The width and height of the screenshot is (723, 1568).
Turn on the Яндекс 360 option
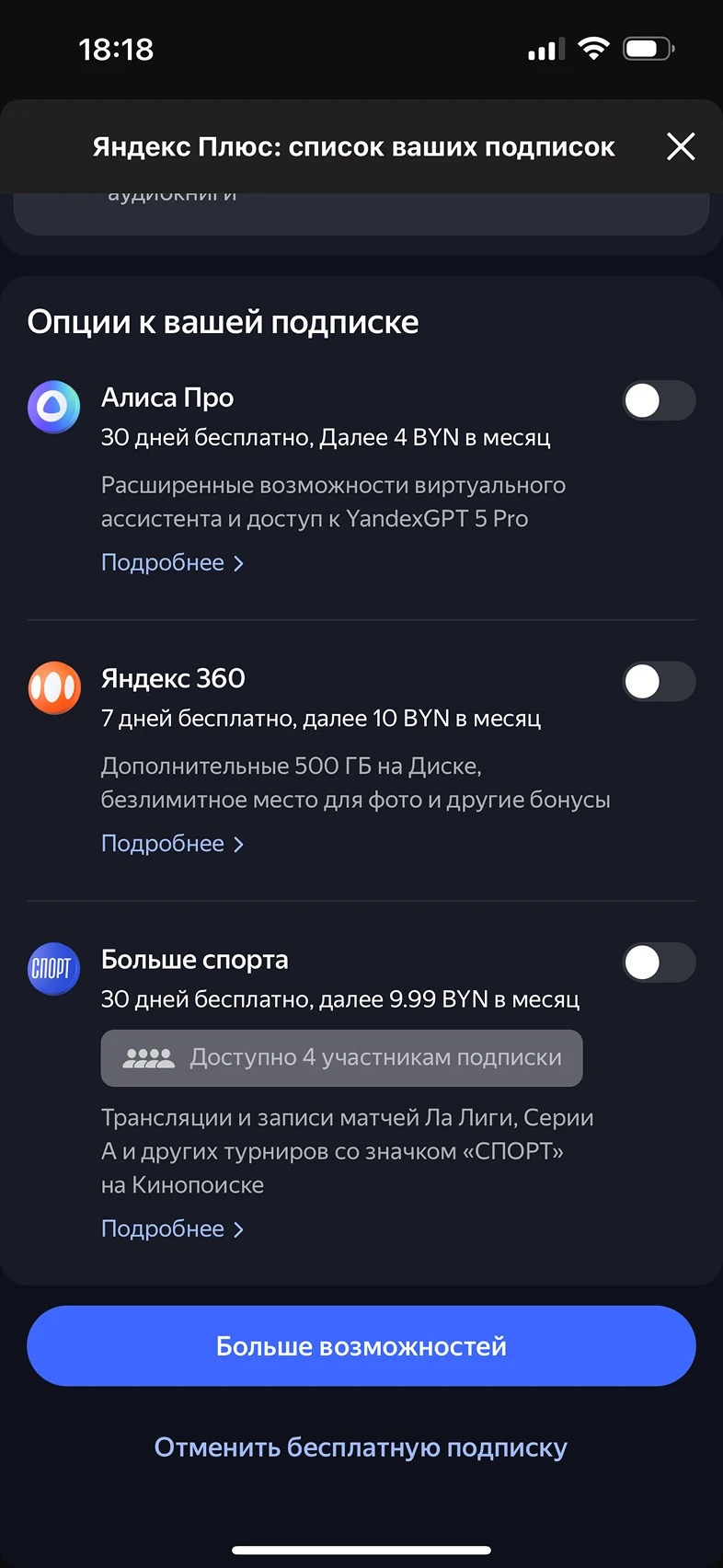(x=659, y=682)
